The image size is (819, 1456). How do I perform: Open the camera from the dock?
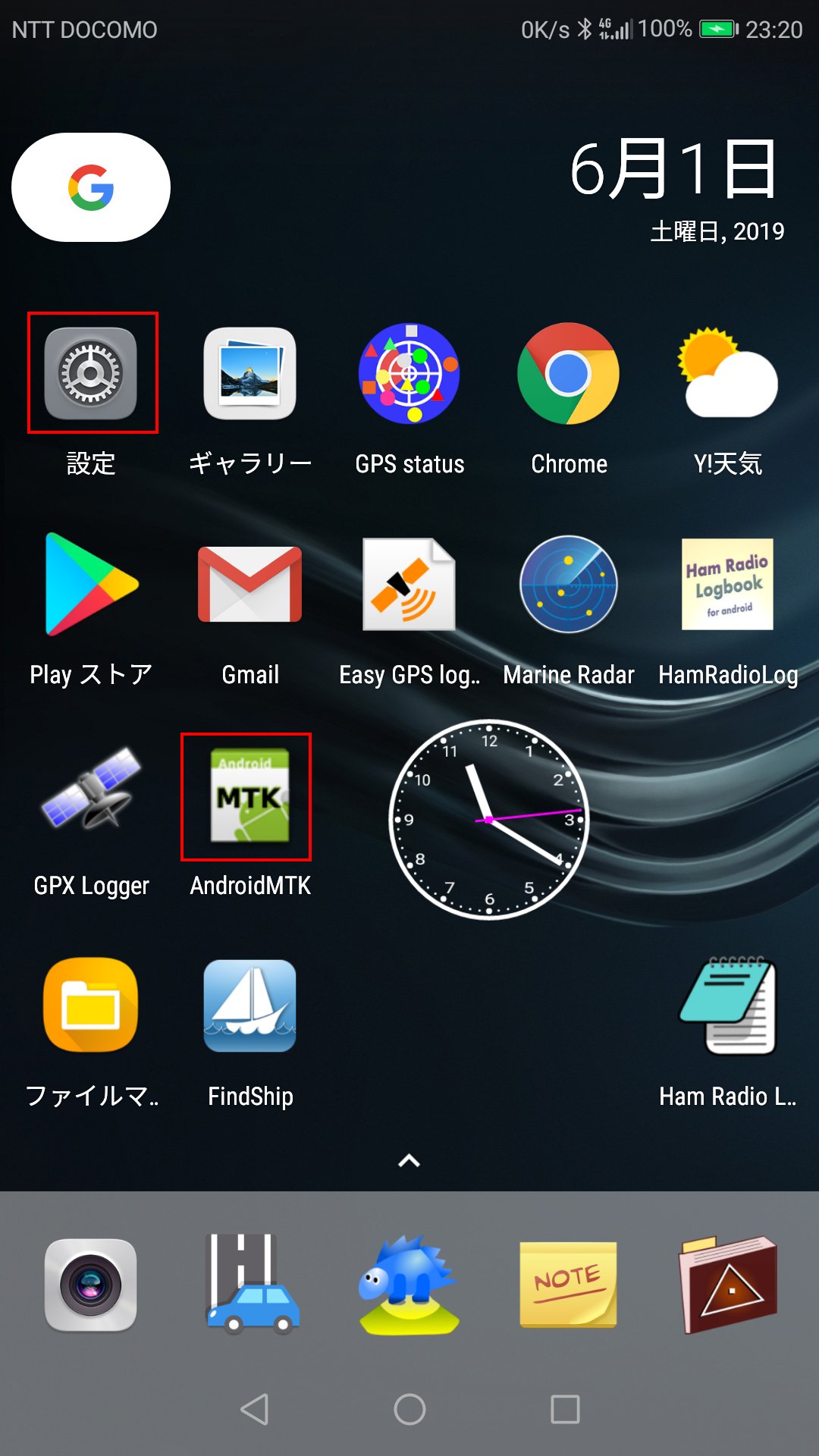[91, 1285]
